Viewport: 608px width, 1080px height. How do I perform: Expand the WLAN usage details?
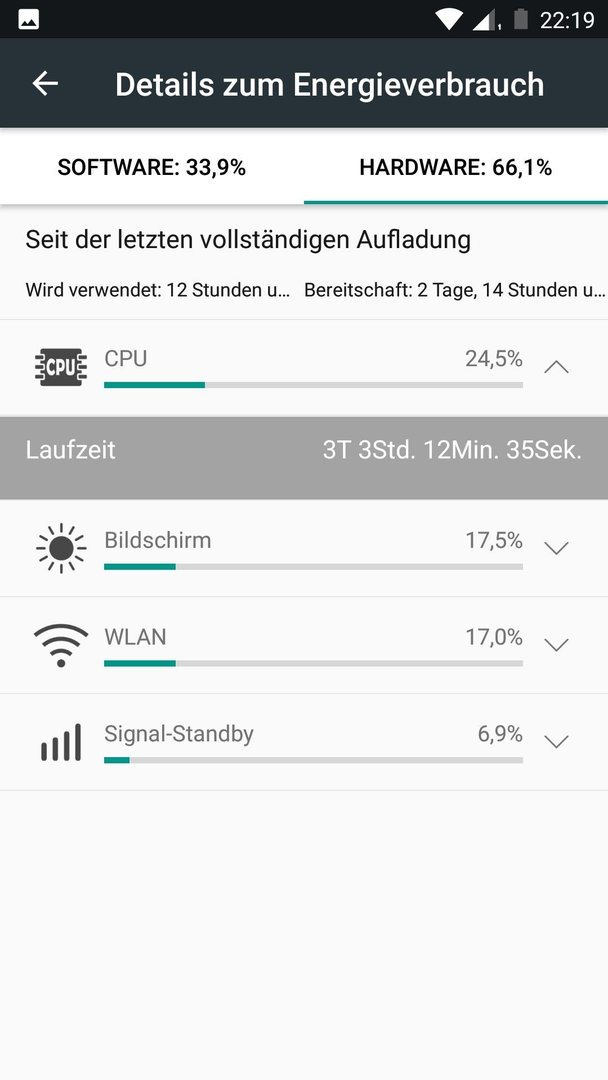(x=556, y=645)
